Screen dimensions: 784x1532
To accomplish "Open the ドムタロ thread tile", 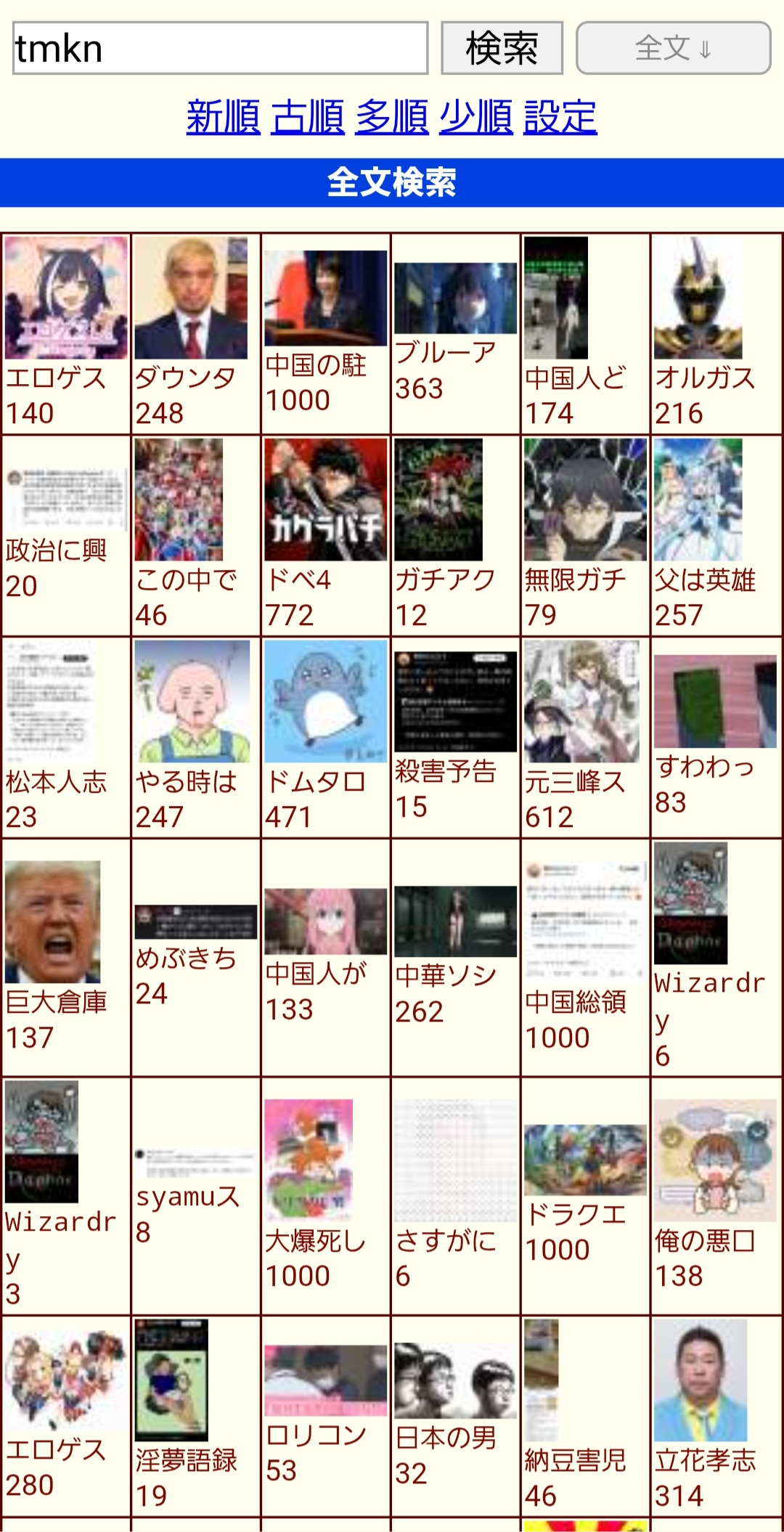I will pos(325,737).
